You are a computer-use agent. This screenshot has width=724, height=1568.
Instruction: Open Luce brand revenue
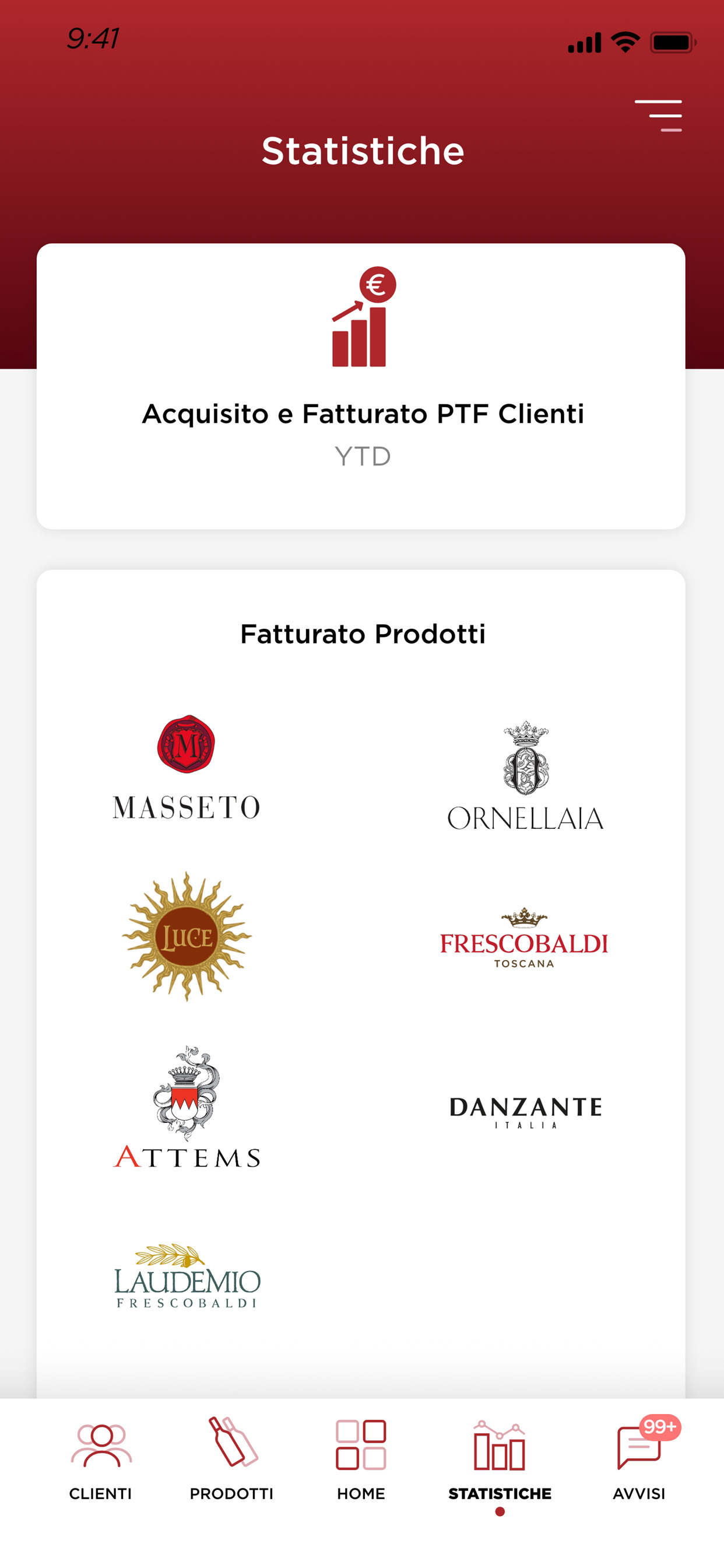[187, 936]
